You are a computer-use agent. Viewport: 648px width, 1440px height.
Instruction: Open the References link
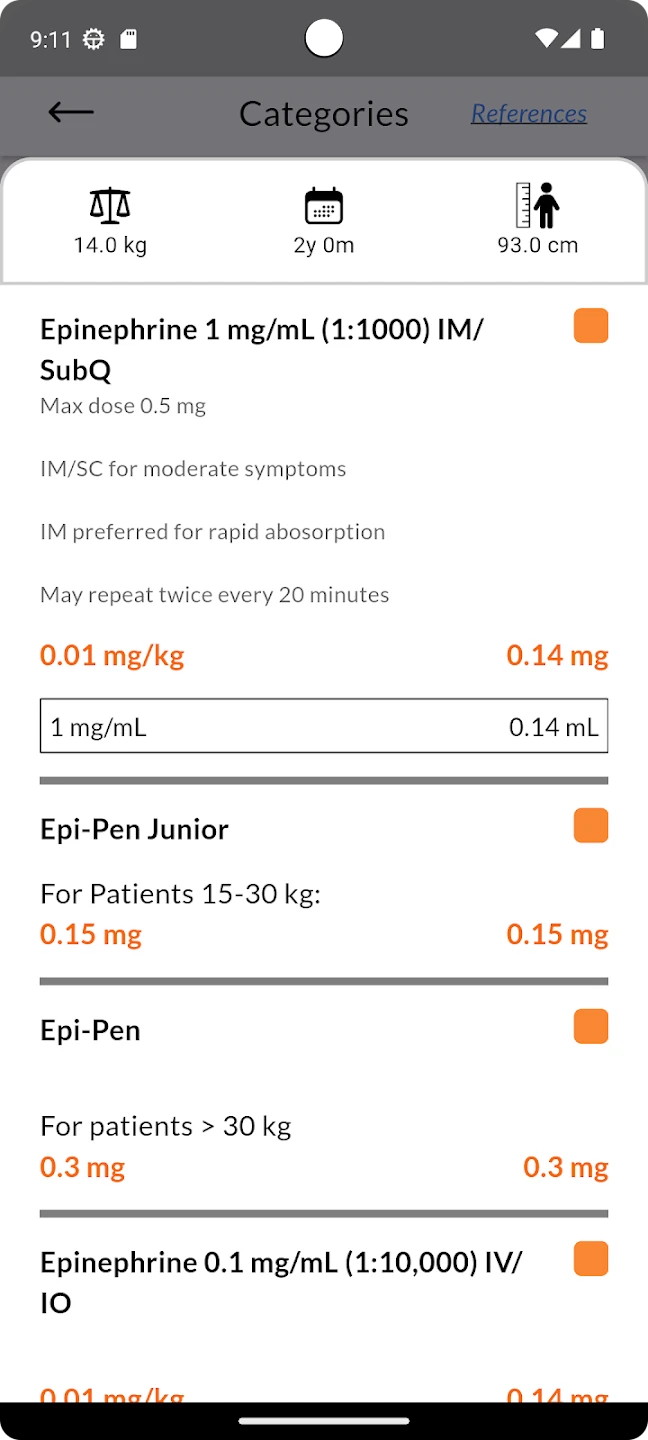pyautogui.click(x=529, y=114)
